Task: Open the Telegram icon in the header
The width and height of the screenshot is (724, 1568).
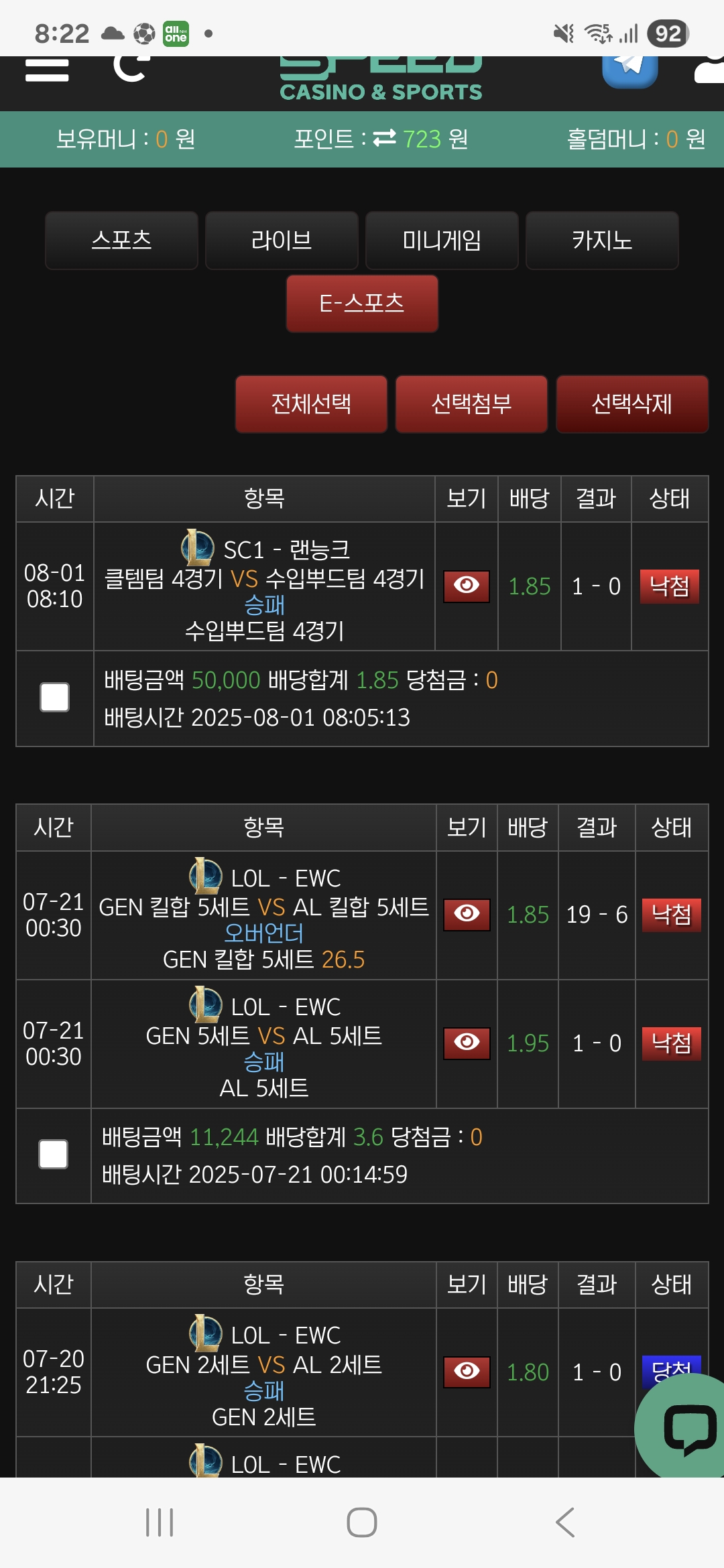Action: point(629,70)
